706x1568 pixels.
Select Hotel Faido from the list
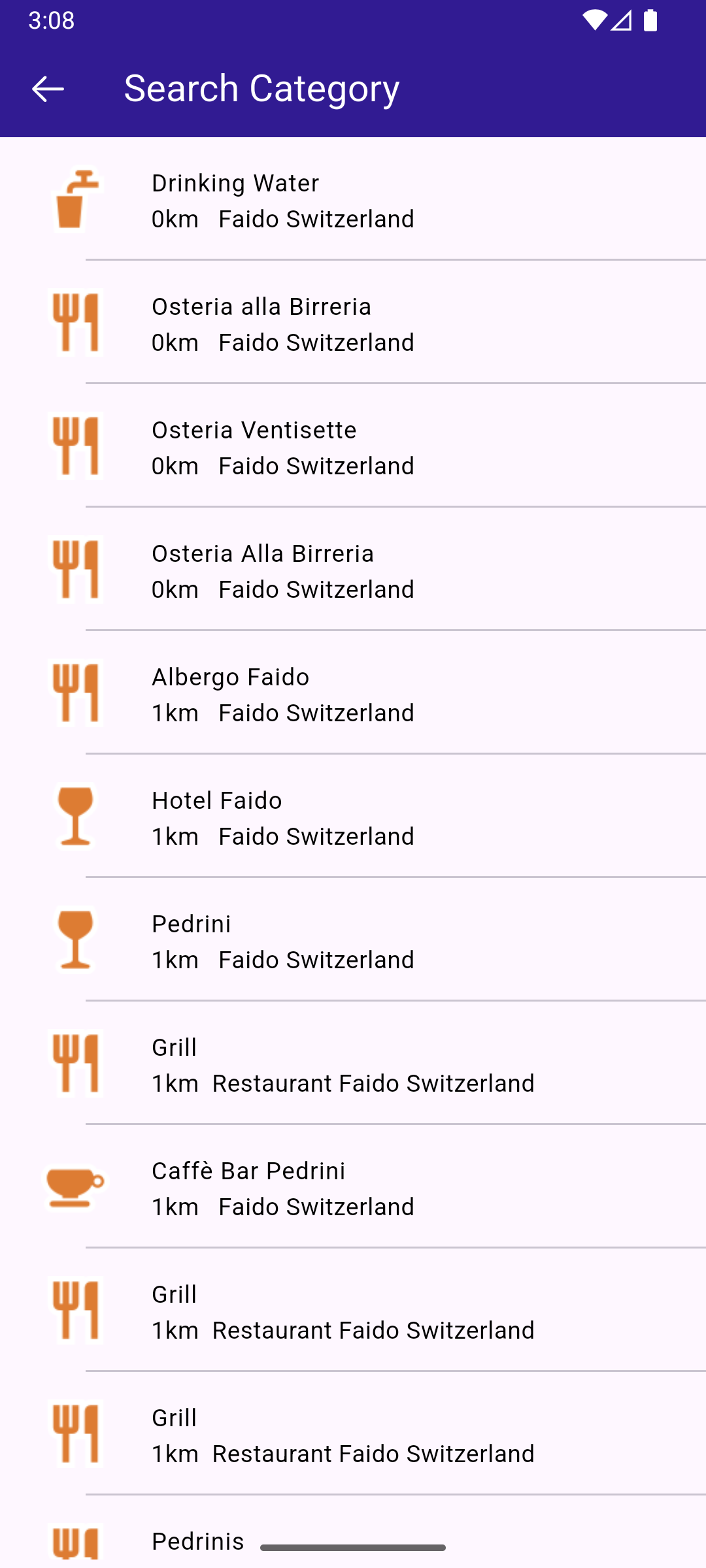click(x=353, y=817)
